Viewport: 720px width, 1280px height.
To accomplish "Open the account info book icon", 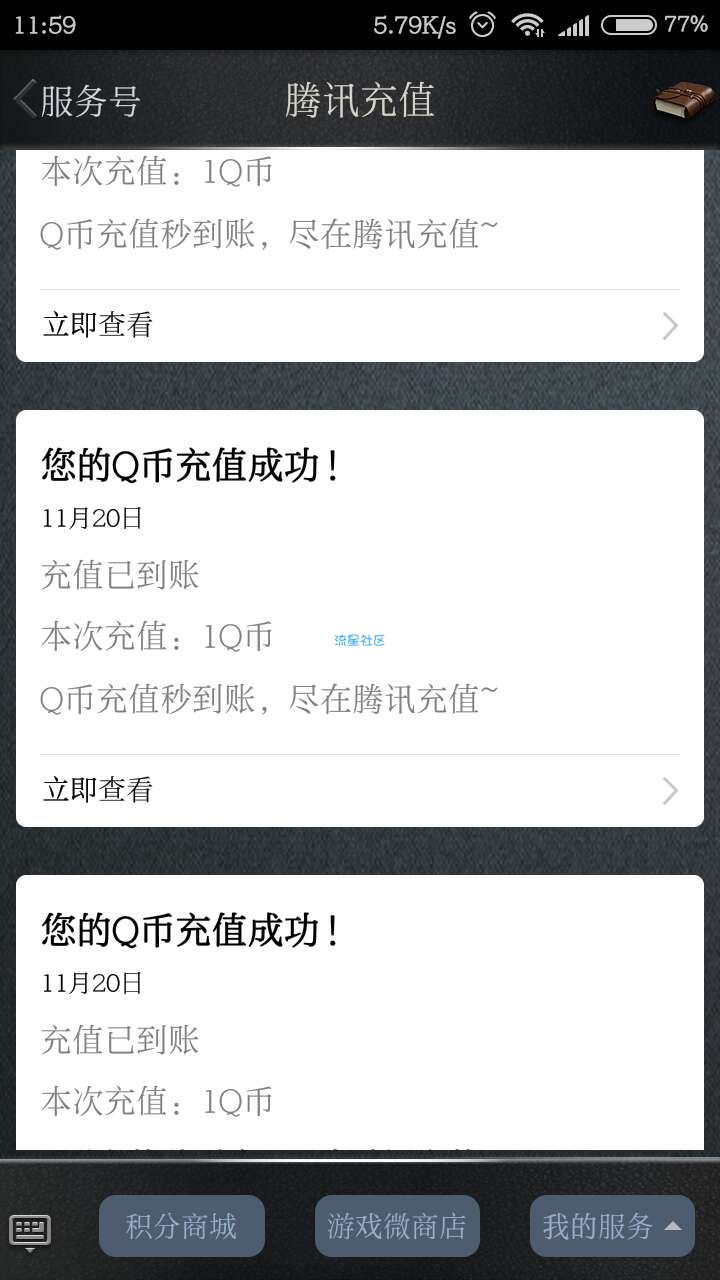I will click(x=683, y=100).
